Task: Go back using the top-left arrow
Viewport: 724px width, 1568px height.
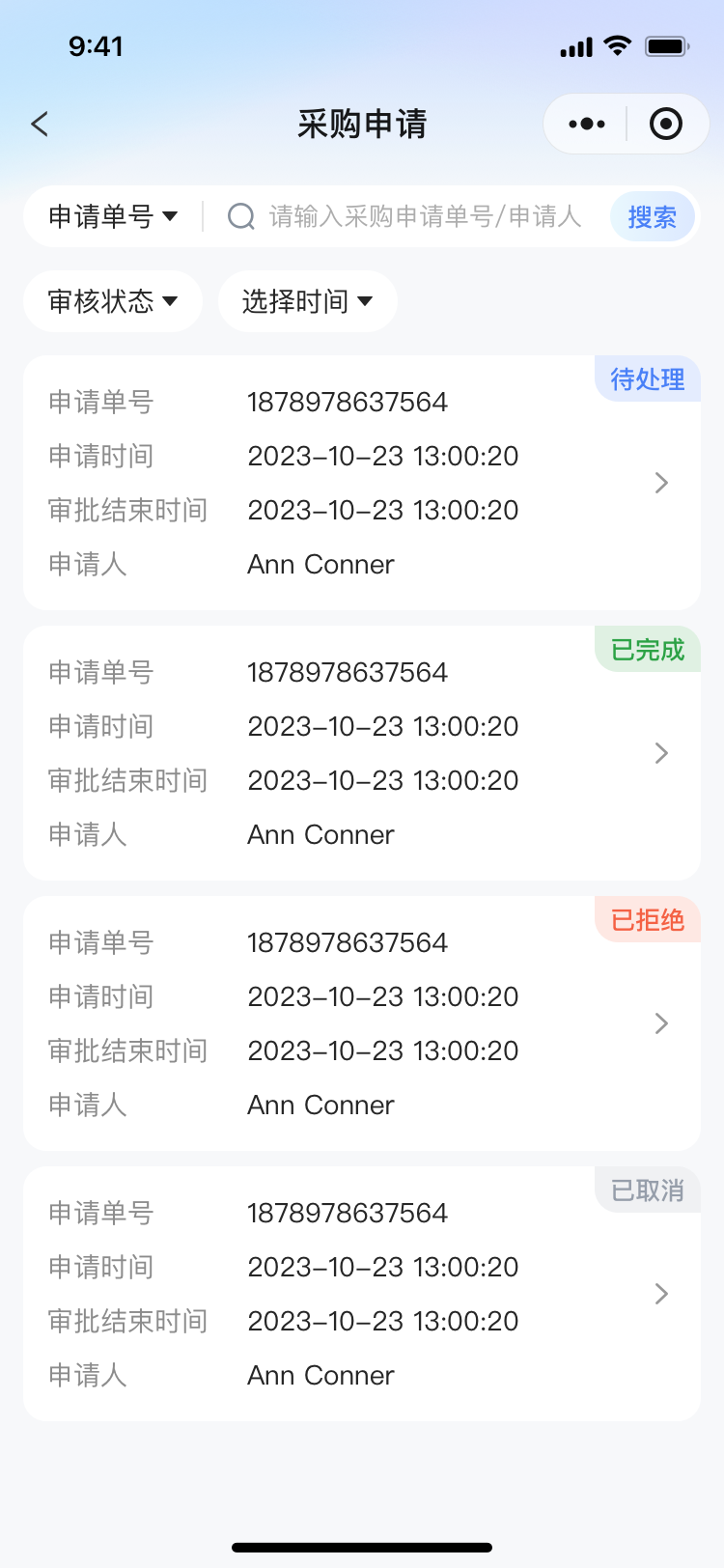Action: click(x=40, y=124)
